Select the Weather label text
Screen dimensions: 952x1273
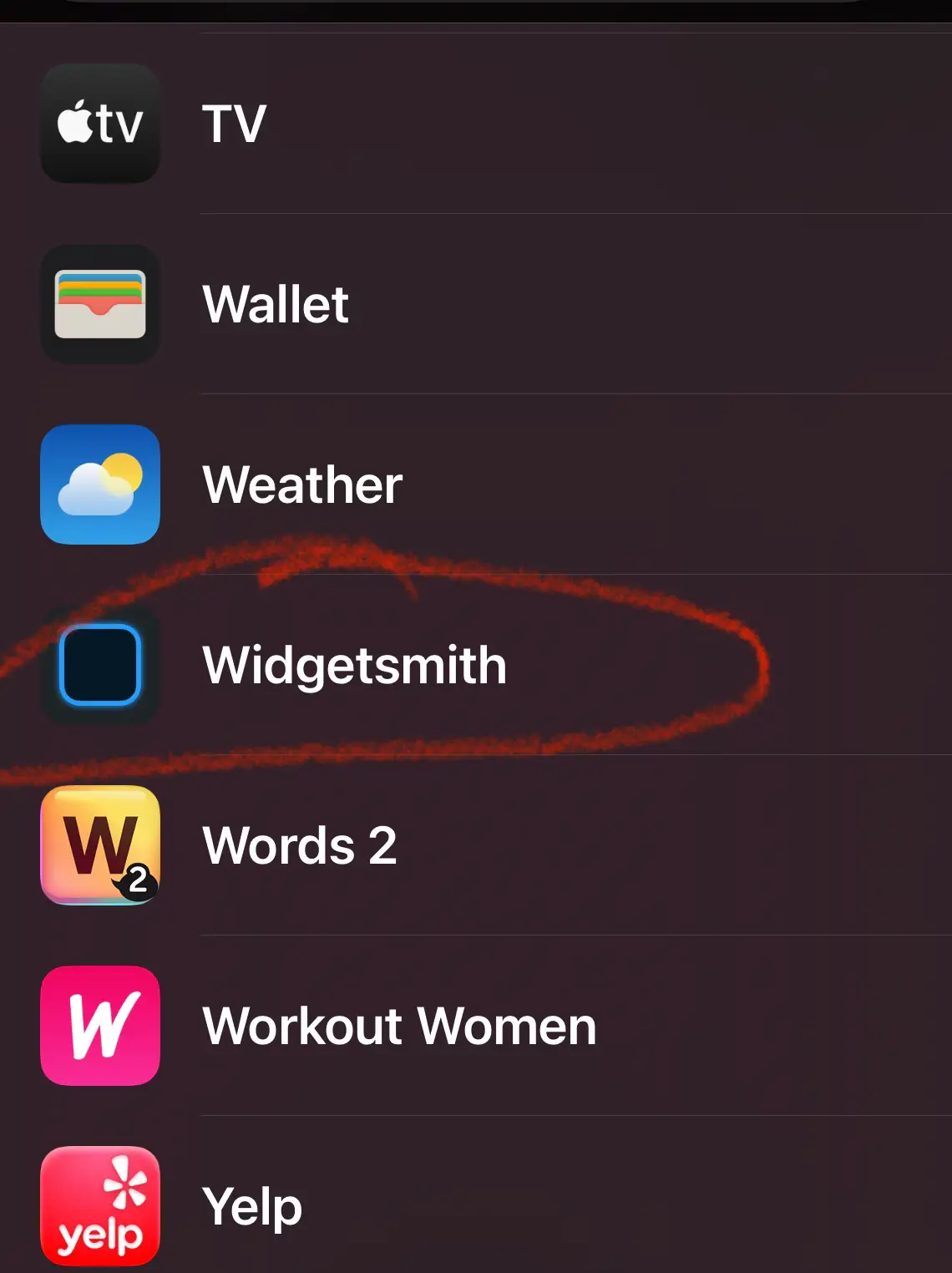[x=302, y=485]
